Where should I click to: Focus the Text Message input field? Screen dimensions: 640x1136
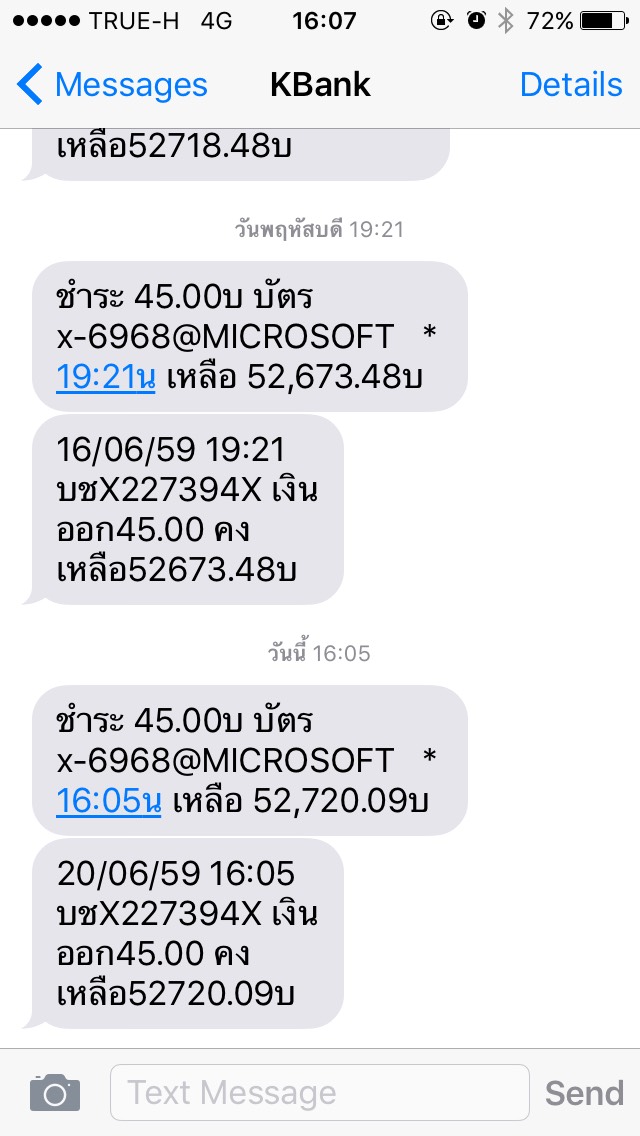pyautogui.click(x=320, y=1093)
